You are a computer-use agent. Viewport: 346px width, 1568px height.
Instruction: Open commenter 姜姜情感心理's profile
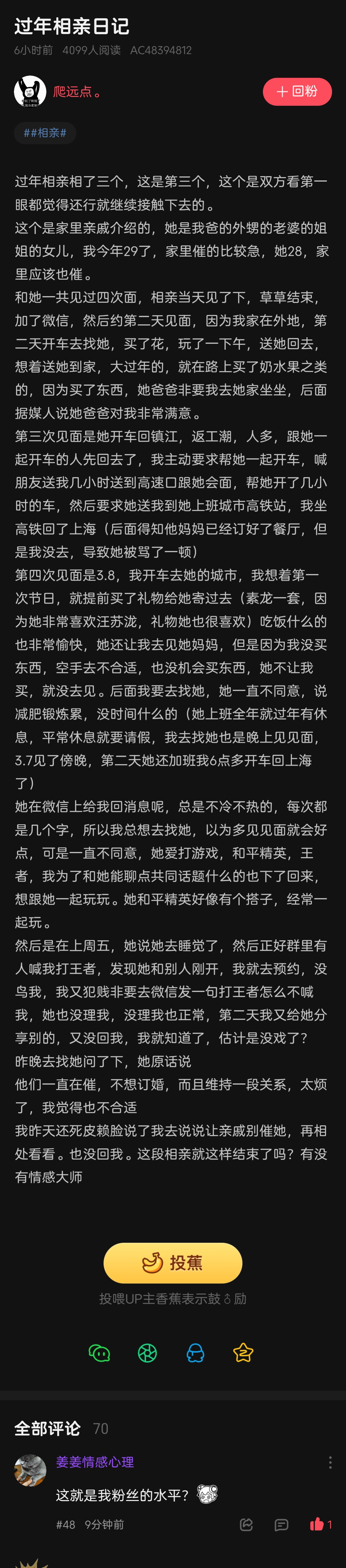[x=94, y=1462]
